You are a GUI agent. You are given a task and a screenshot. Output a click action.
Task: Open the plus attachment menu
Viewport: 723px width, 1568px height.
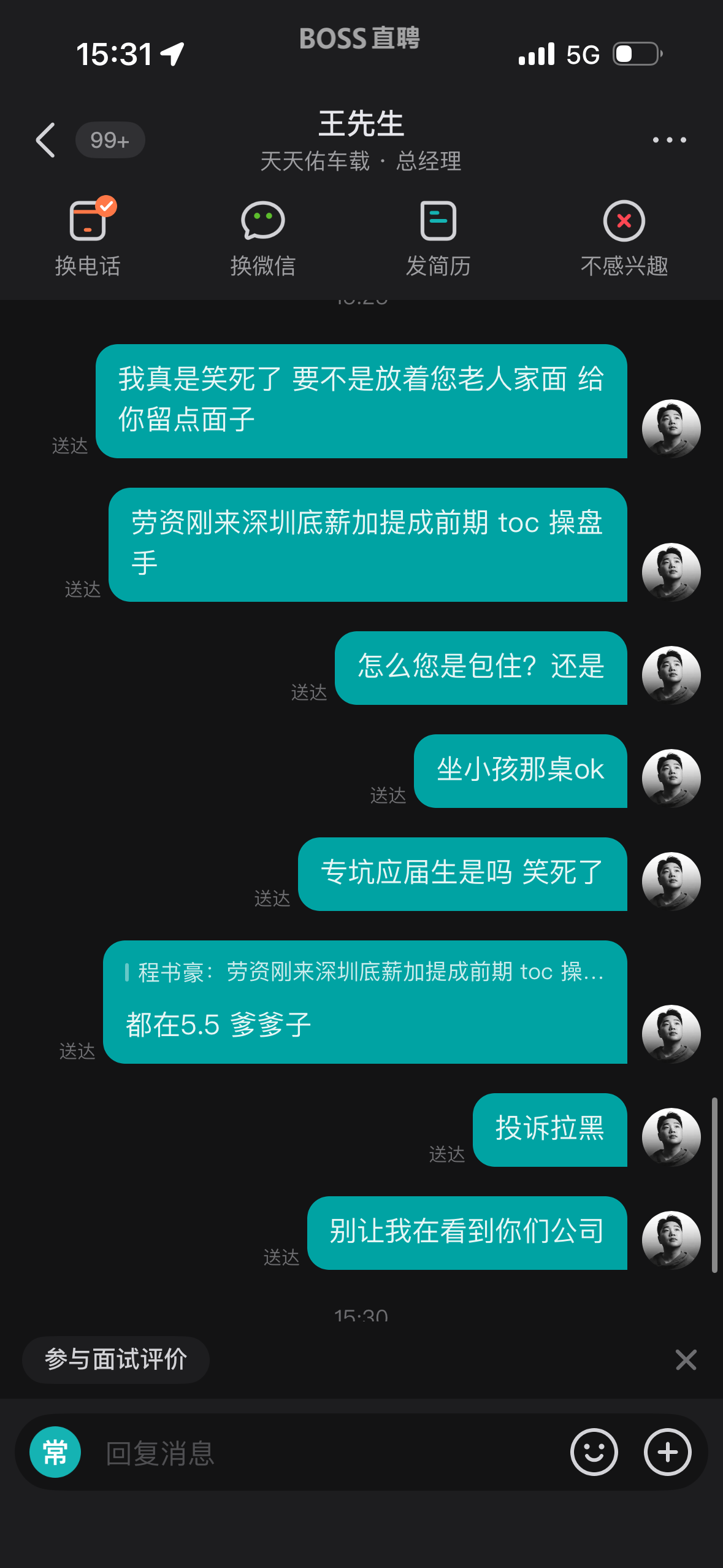pos(667,1452)
